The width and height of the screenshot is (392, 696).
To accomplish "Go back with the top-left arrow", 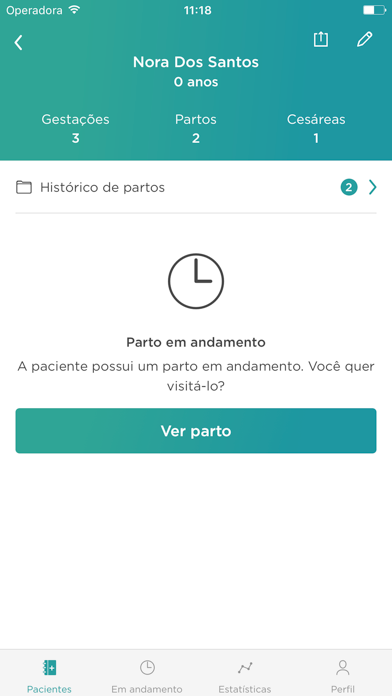I will coord(18,43).
